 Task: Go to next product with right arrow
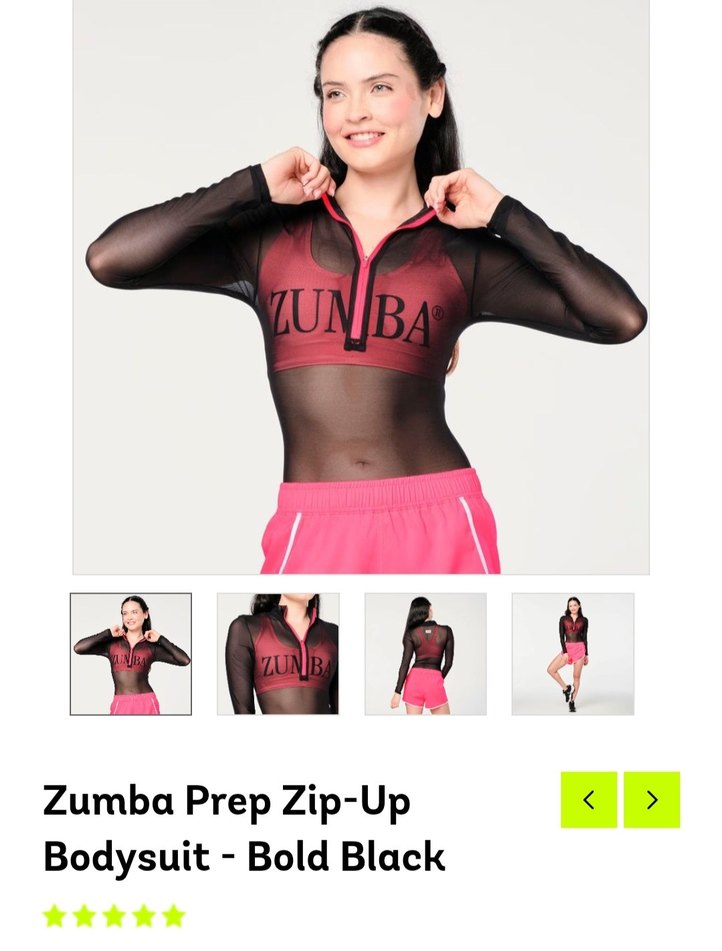652,800
